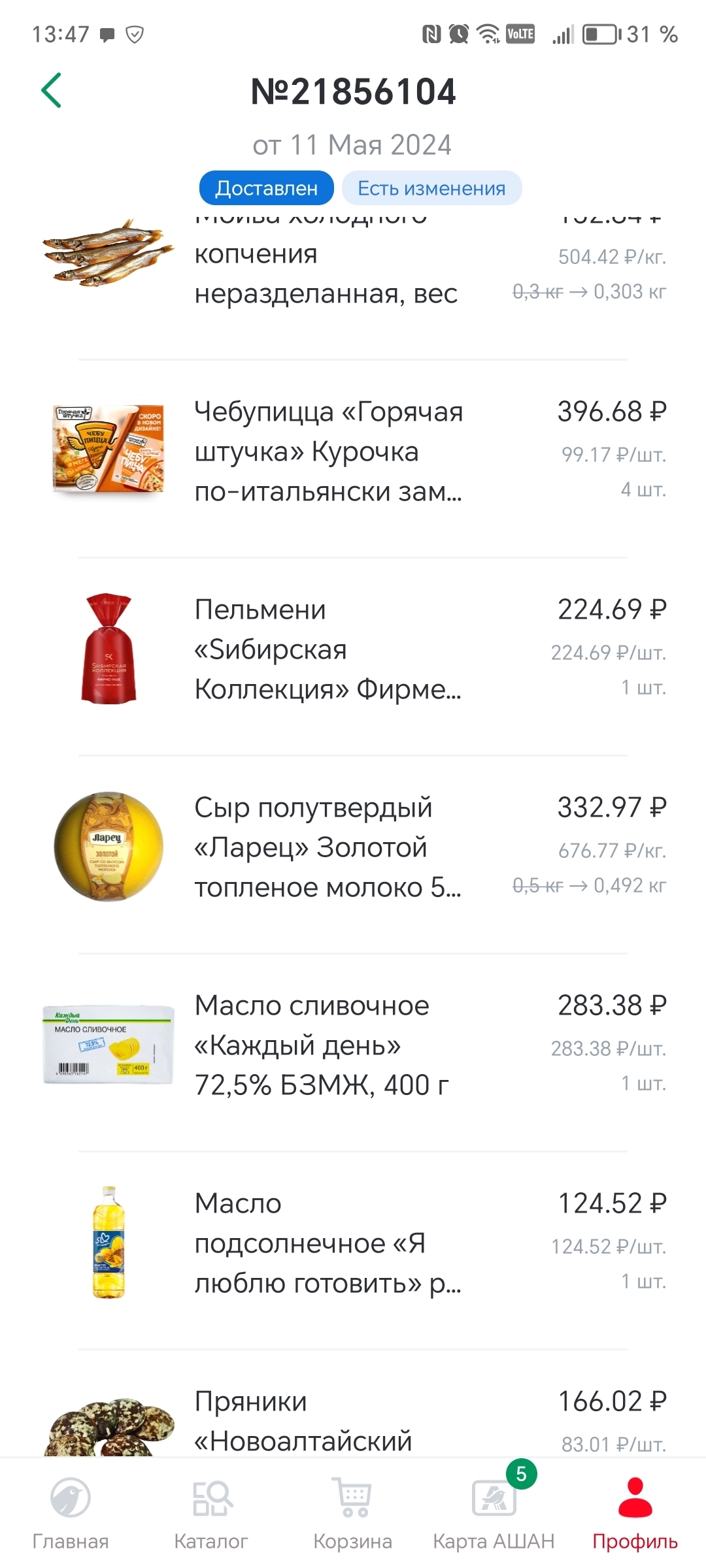
Task: Select the Профиль tab
Action: point(635,1513)
